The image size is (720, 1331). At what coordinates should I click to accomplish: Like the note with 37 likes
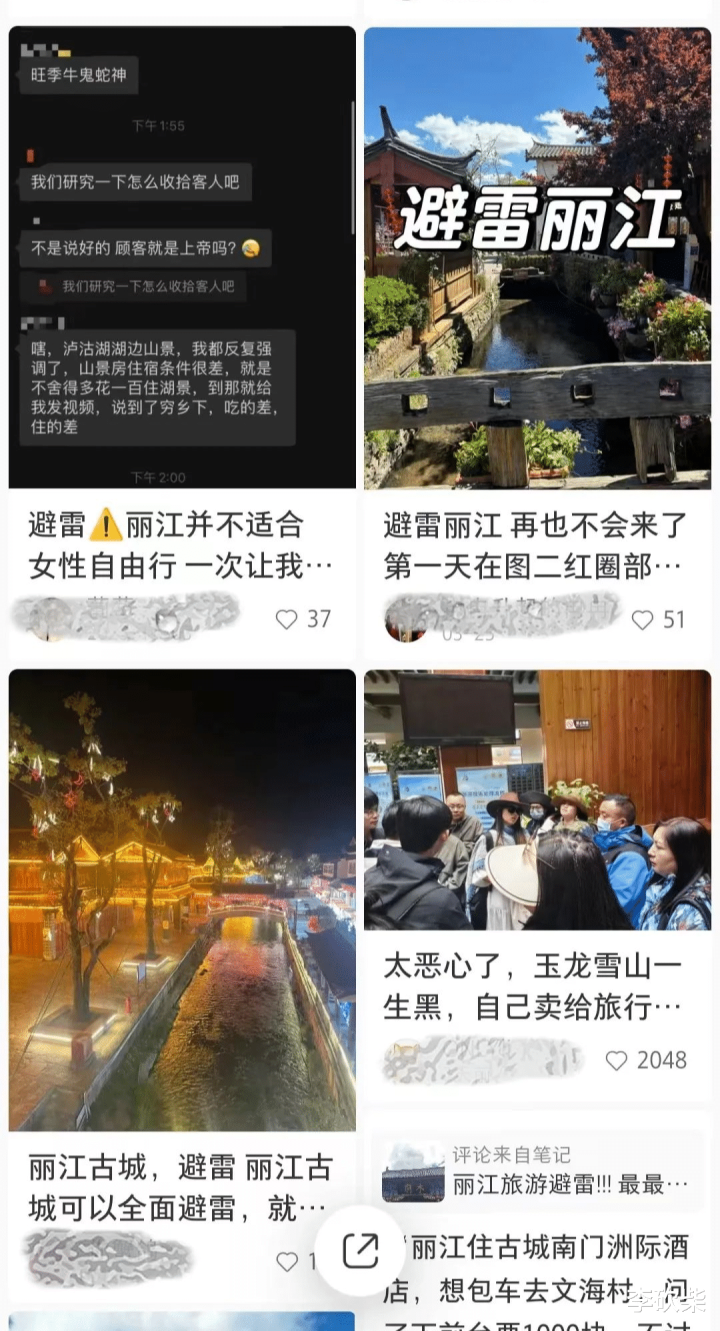[x=287, y=620]
